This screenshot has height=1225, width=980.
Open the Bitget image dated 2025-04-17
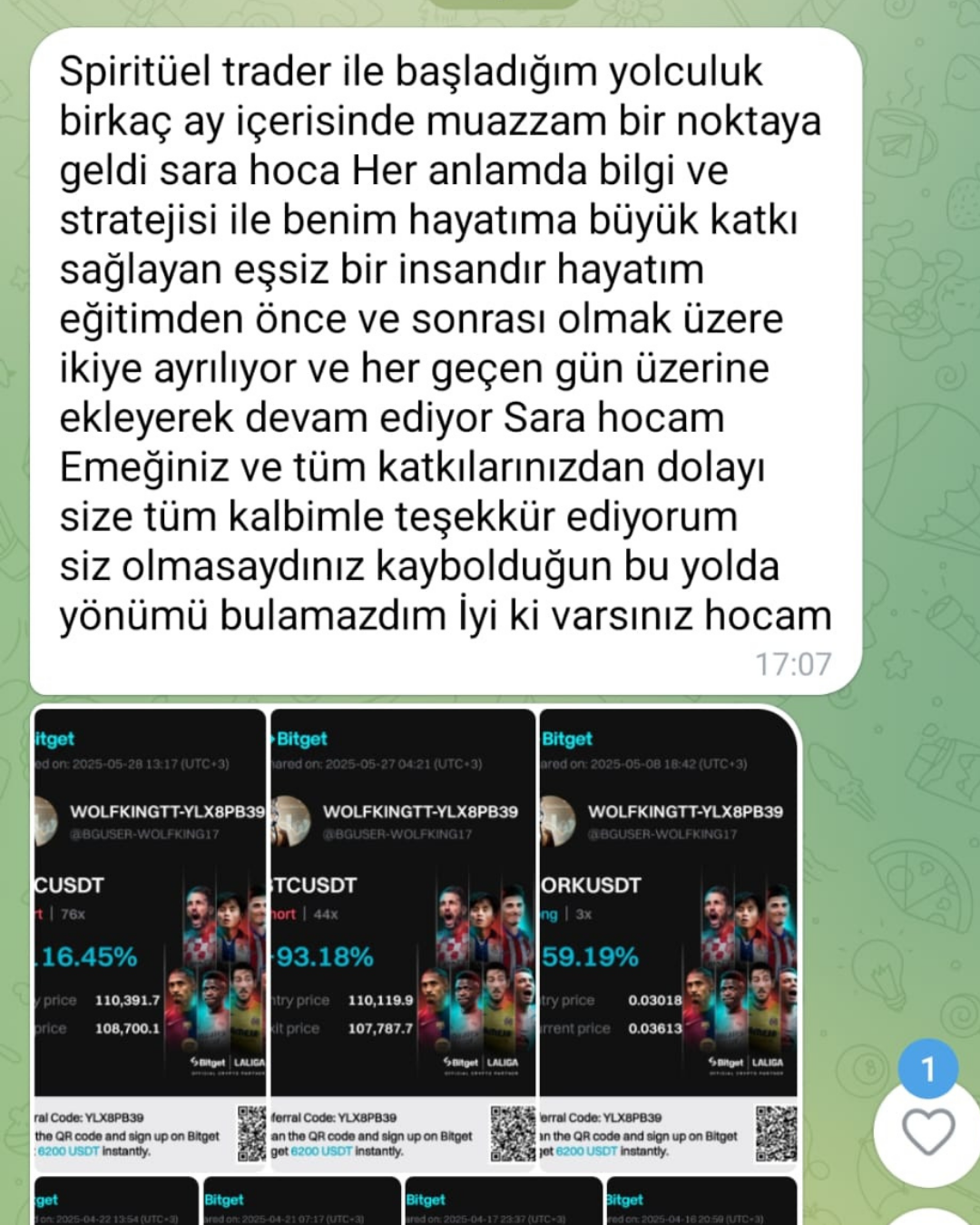(502, 1202)
